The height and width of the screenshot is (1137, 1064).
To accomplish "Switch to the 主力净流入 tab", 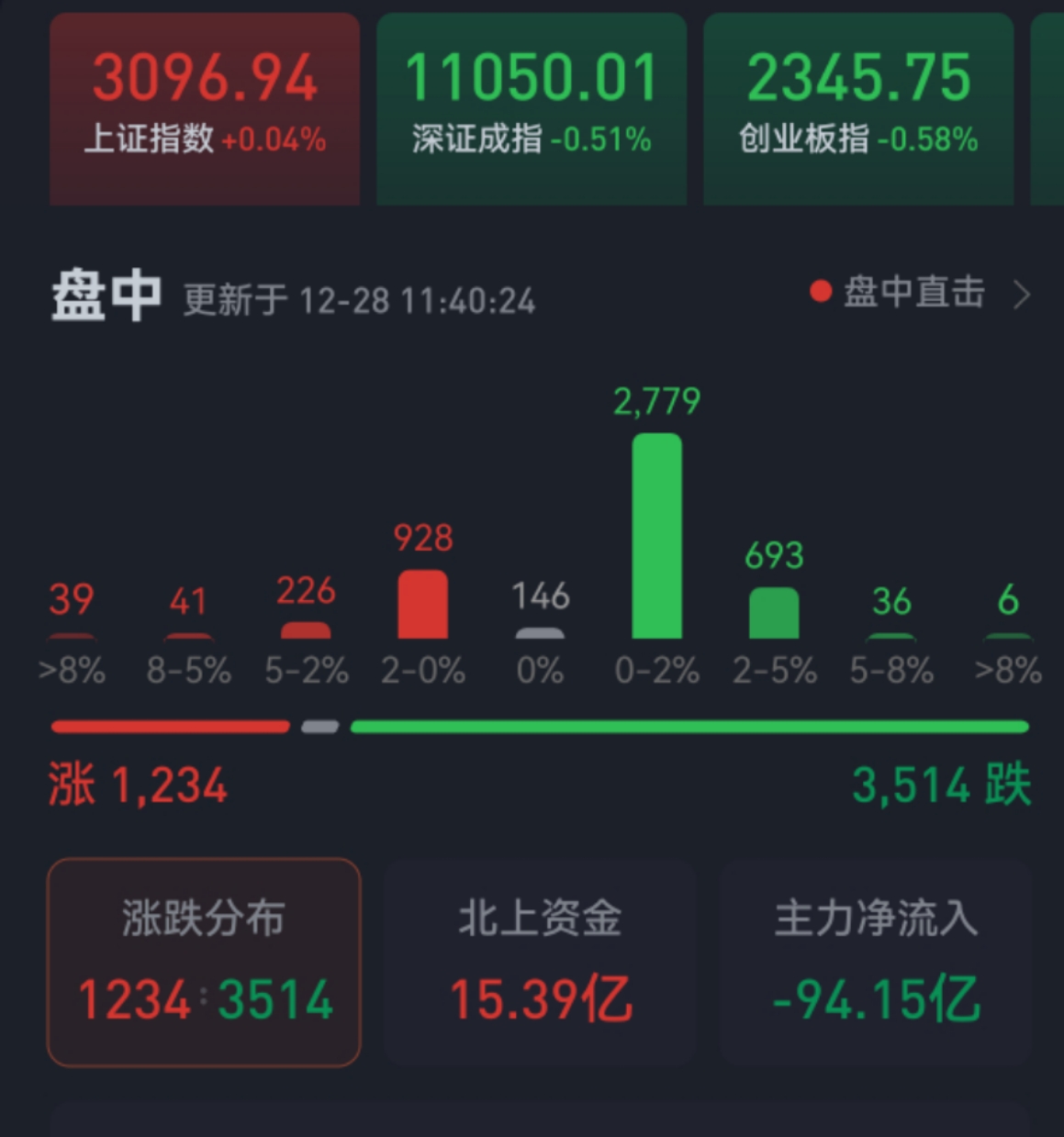I will point(876,962).
